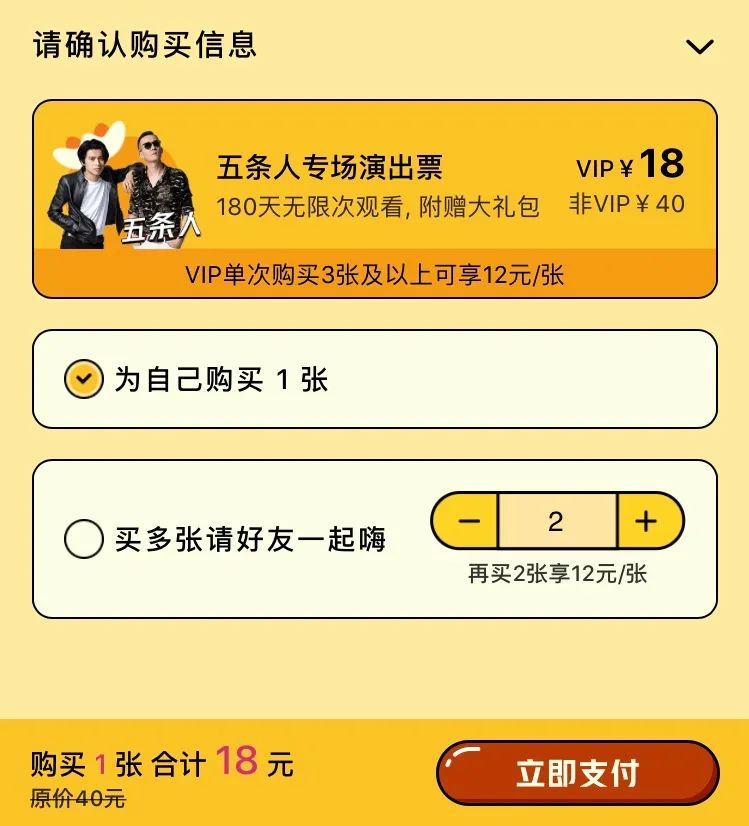Screen dimensions: 749x826
Task: Select 为自己购买 1 张 option
Action: [84, 379]
